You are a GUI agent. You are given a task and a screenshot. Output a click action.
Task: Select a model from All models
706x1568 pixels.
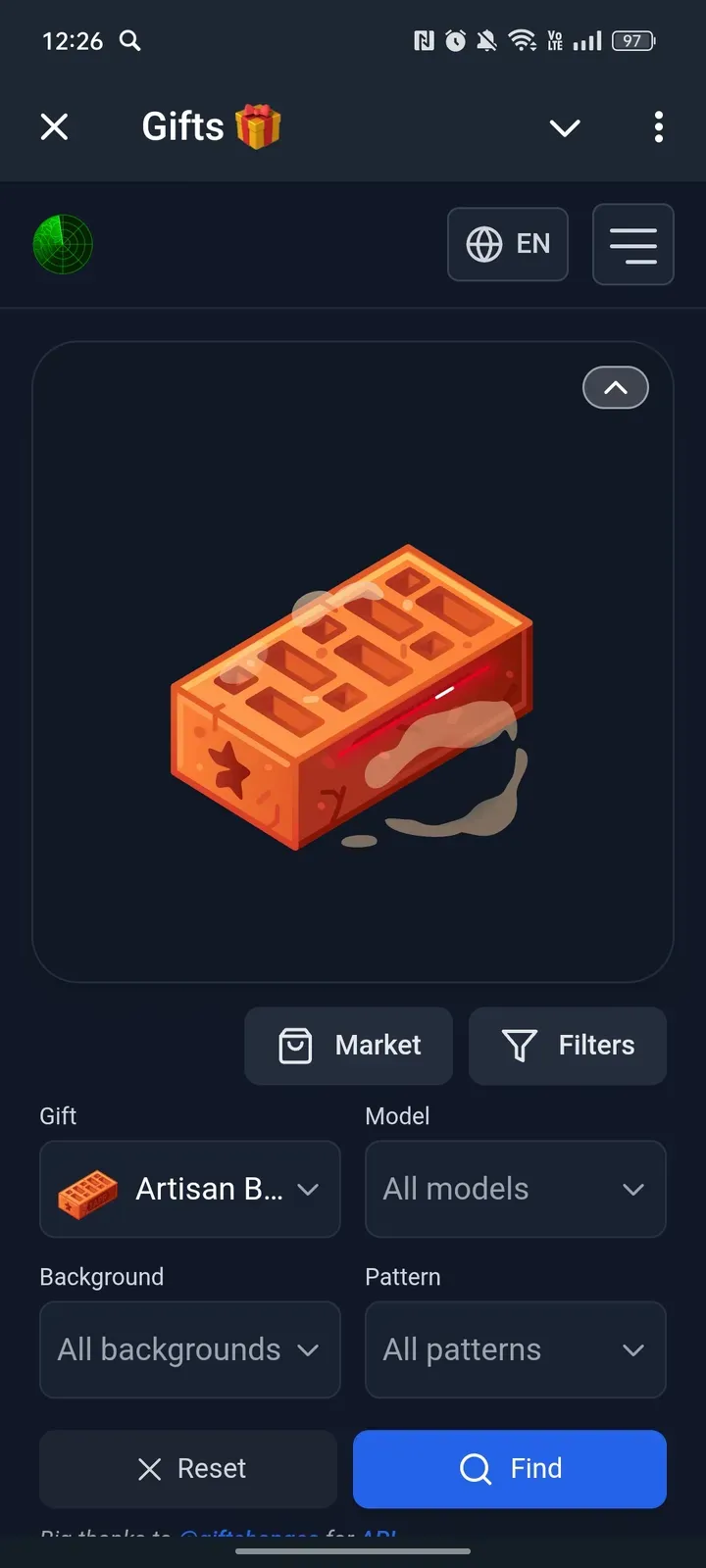click(516, 1189)
